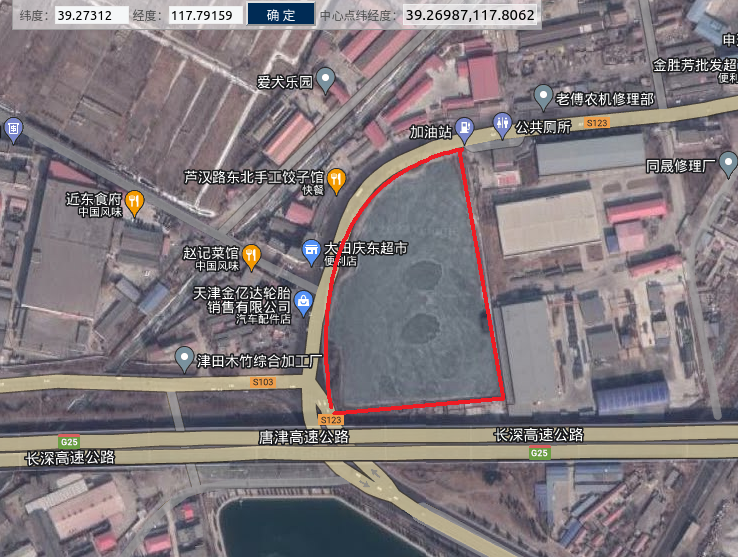Edit the longitude 经度 input field
This screenshot has width=738, height=557.
pos(203,16)
